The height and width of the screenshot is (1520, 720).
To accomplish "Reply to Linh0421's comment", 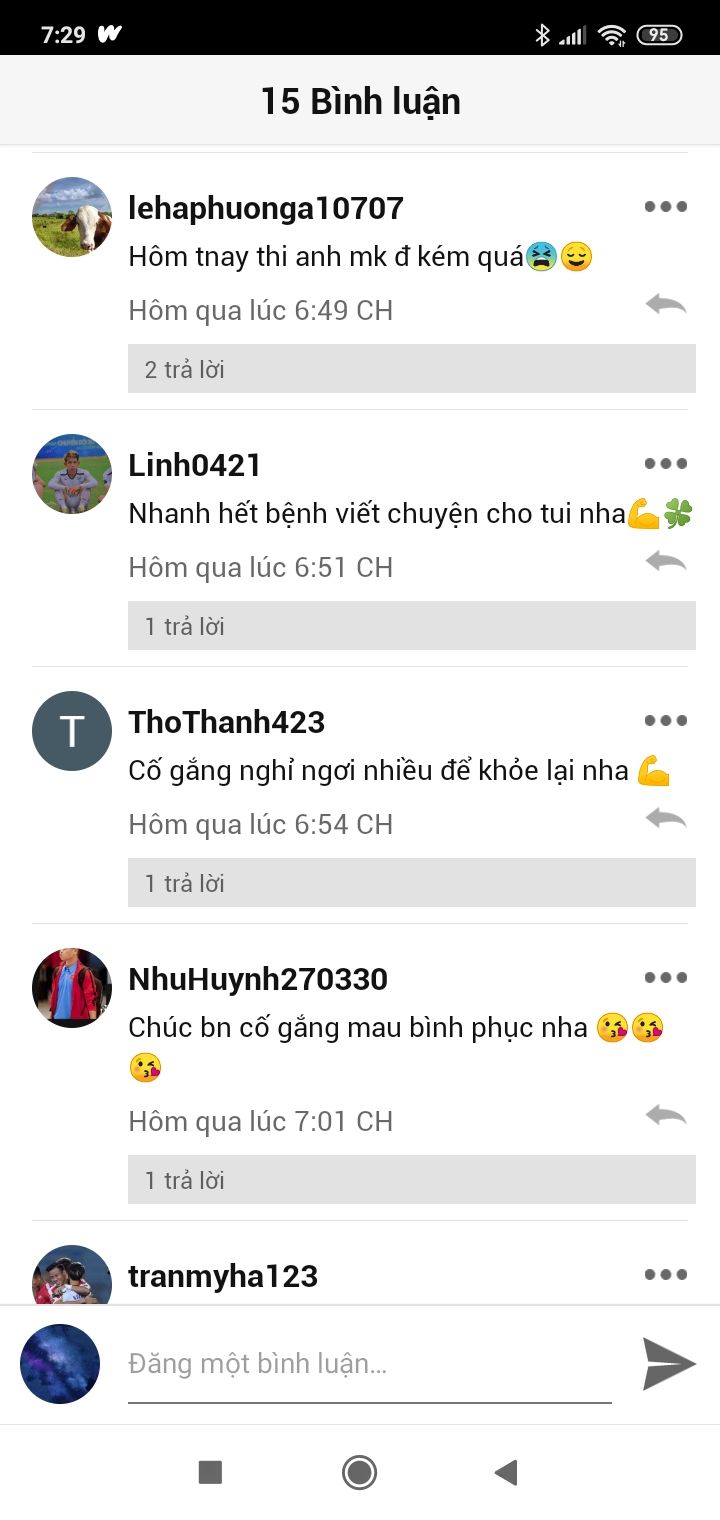I will tap(666, 561).
